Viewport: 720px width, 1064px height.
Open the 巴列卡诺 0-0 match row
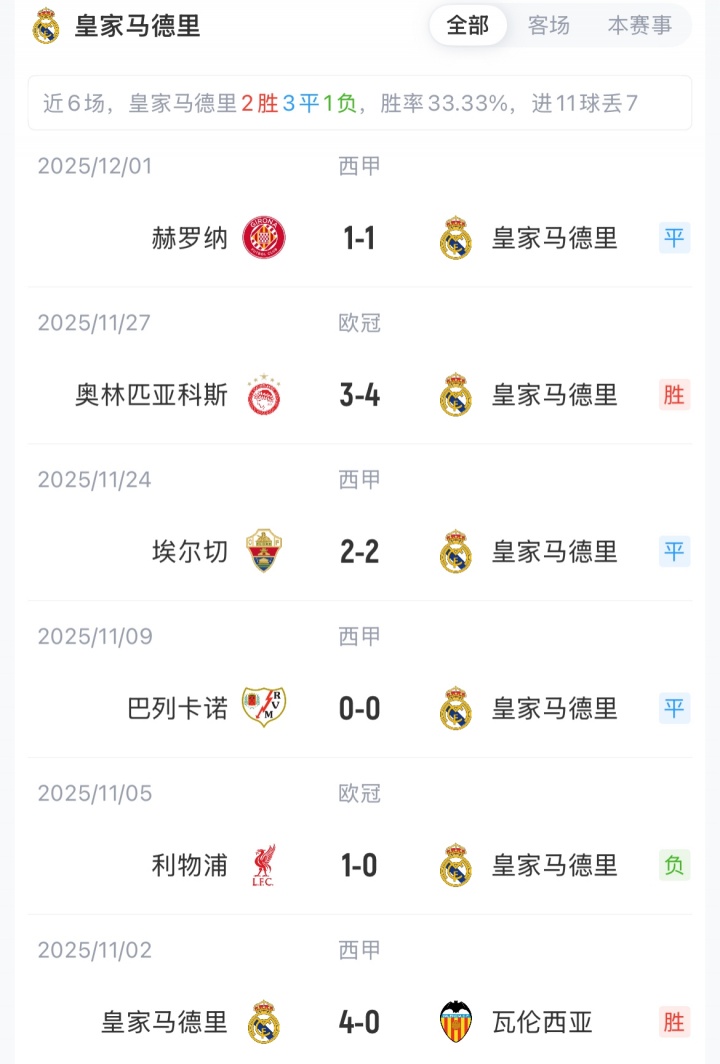360,709
